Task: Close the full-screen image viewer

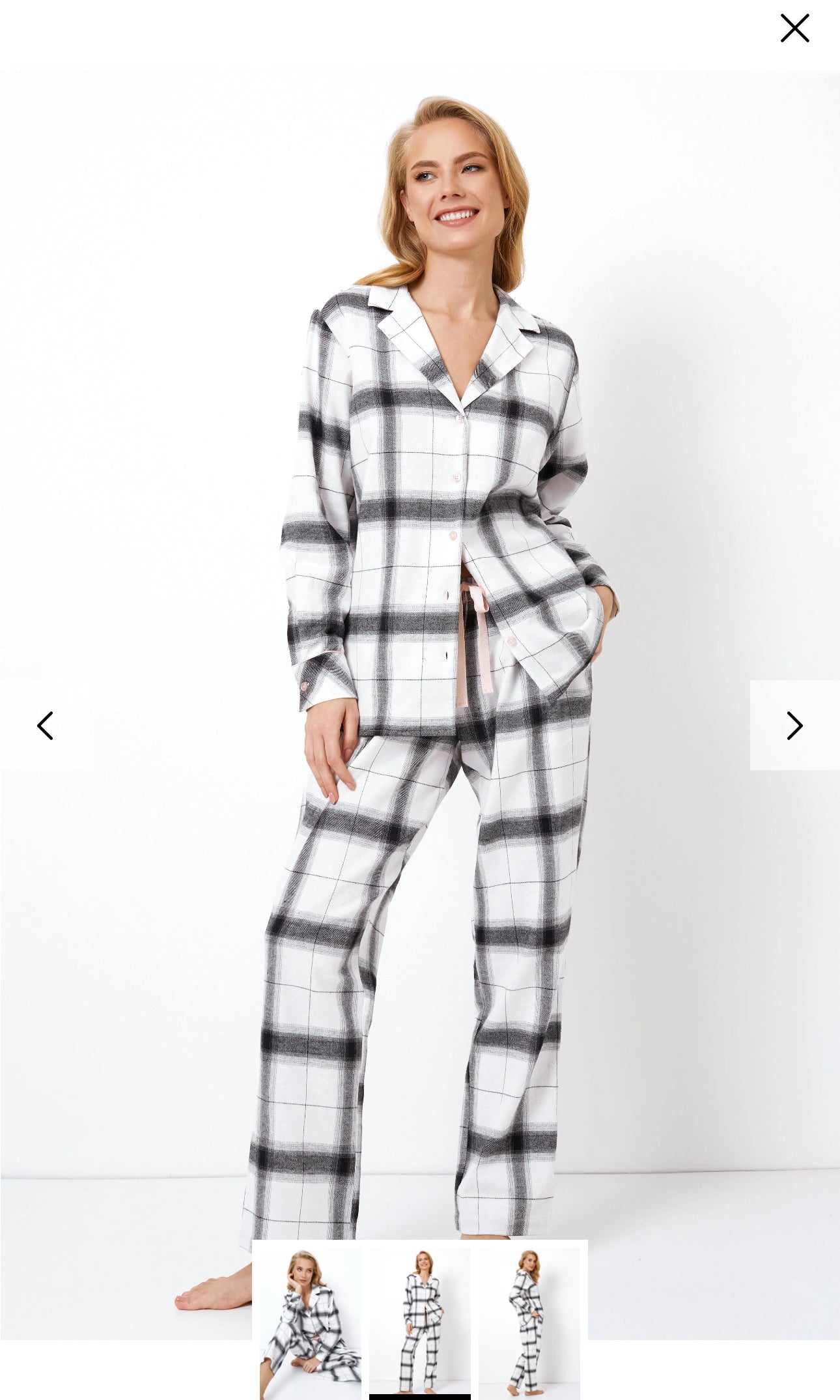Action: tap(794, 29)
